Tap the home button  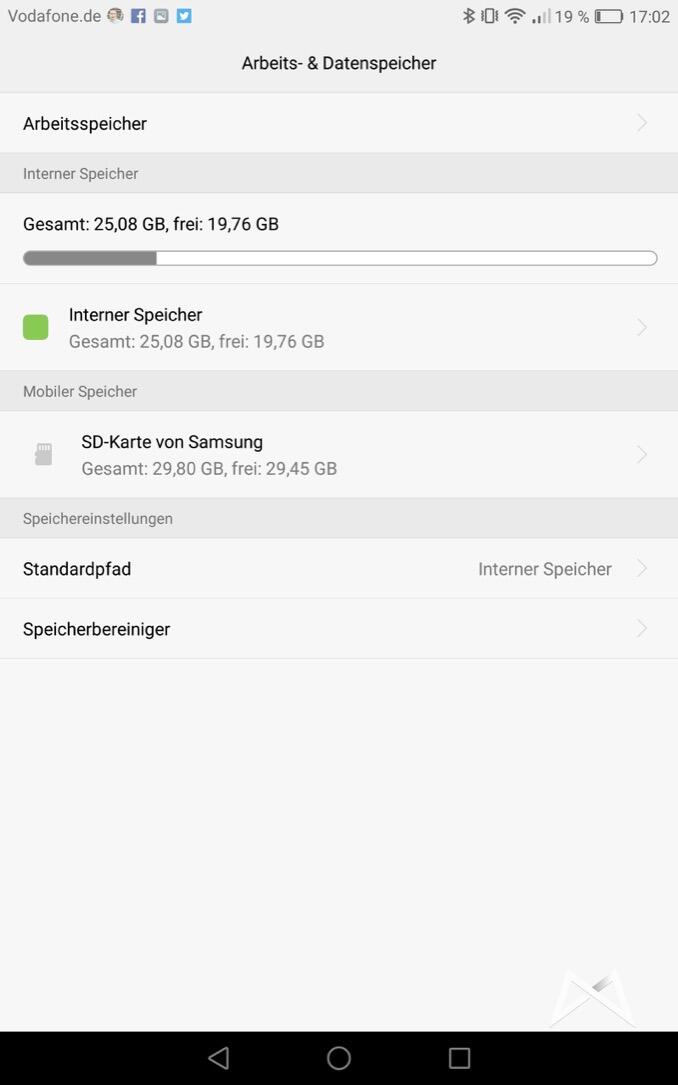coord(339,1057)
